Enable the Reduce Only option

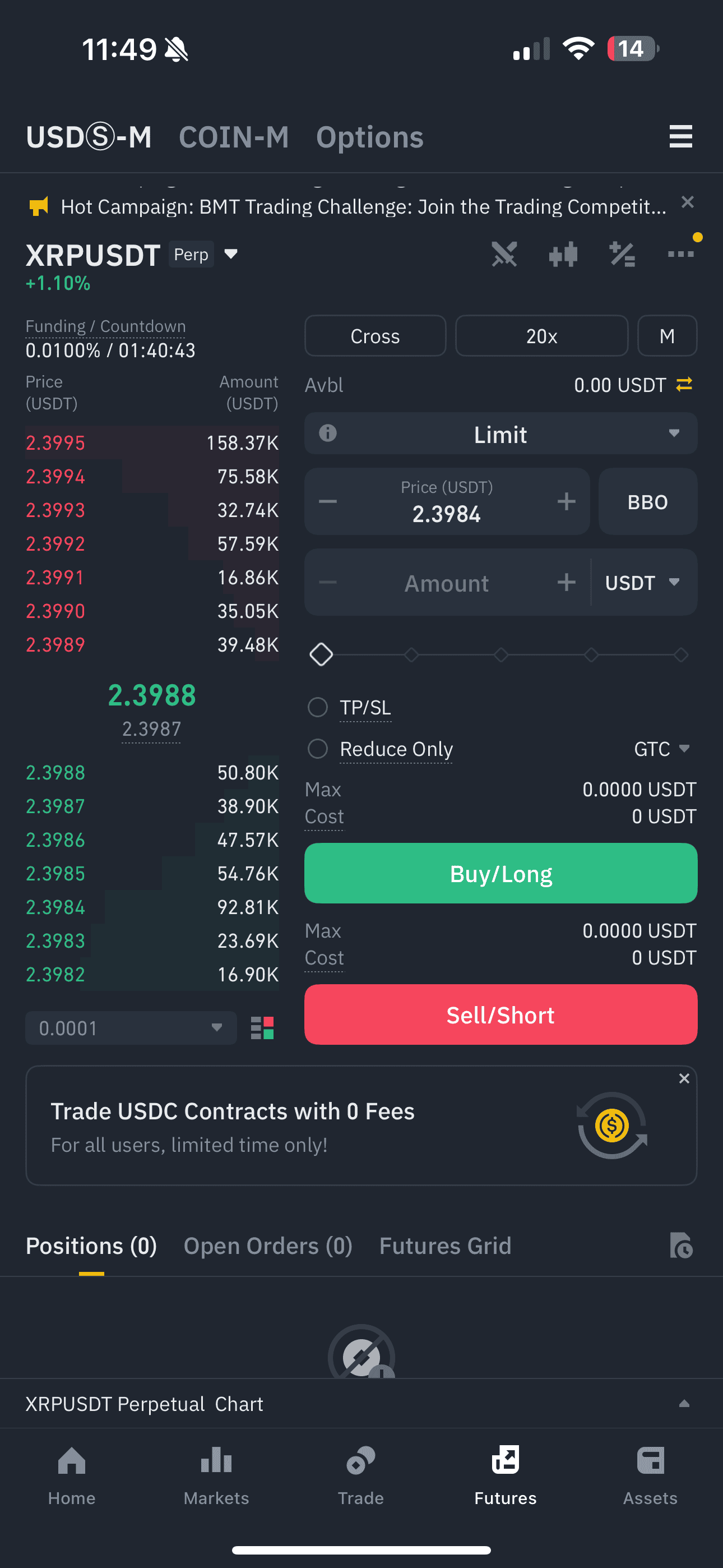point(318,749)
